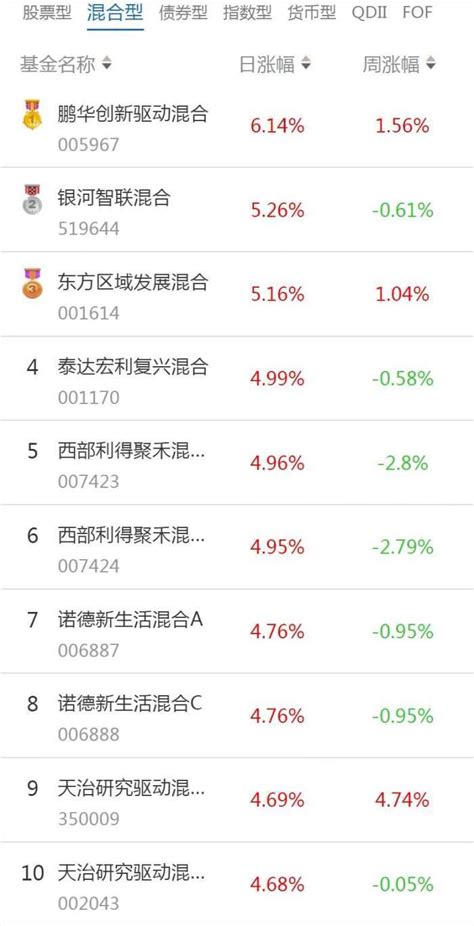Open the fund with code 002043
Viewport: 474px width, 926px height.
(x=237, y=884)
